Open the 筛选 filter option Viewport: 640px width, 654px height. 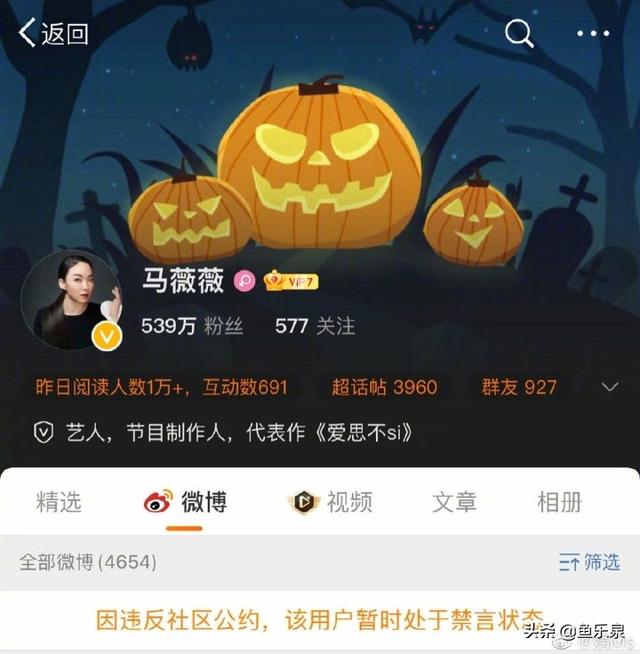tap(589, 563)
